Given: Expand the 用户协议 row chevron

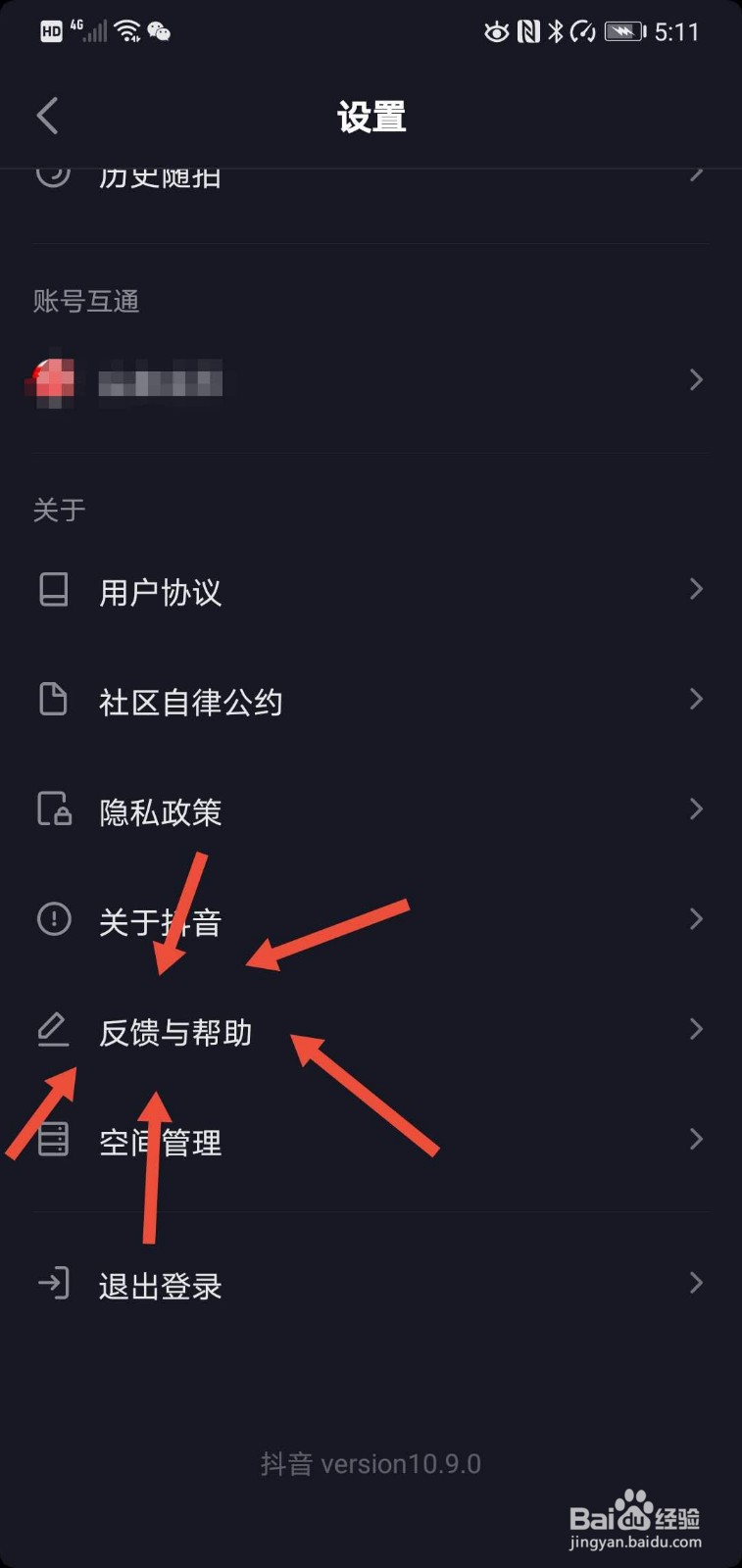Looking at the screenshot, I should (696, 589).
